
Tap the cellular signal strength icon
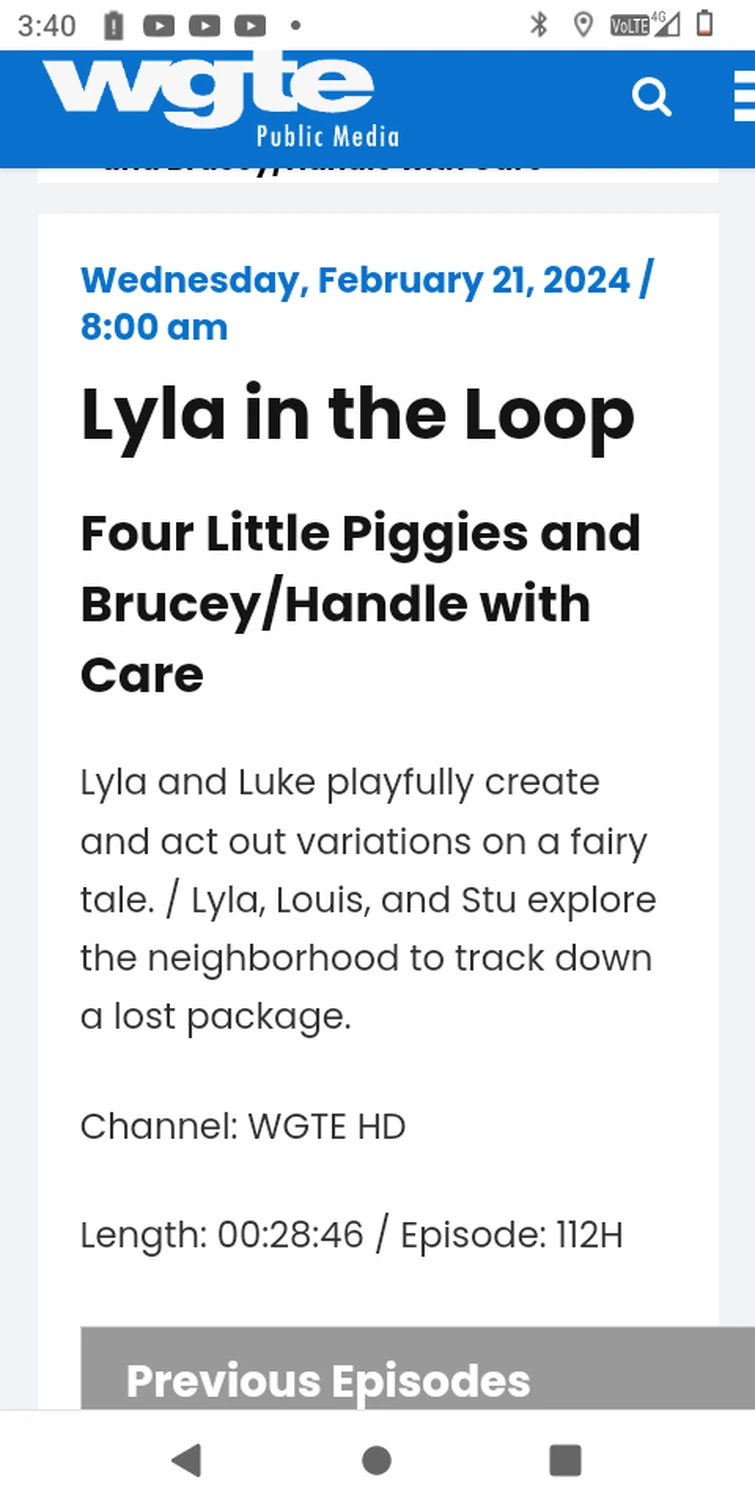tap(666, 25)
